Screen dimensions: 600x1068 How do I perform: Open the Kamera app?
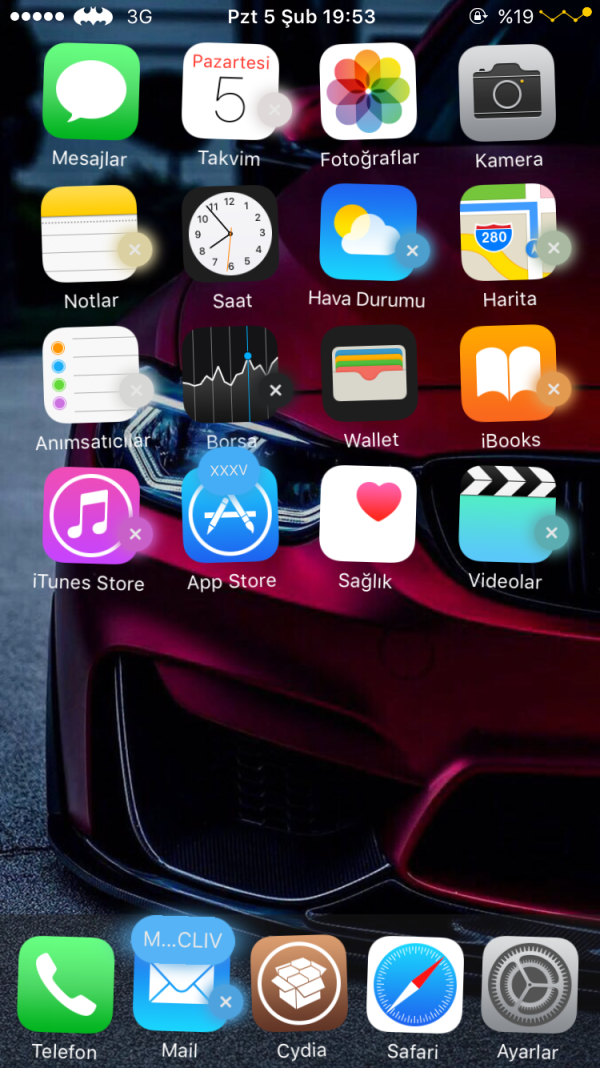click(x=506, y=92)
